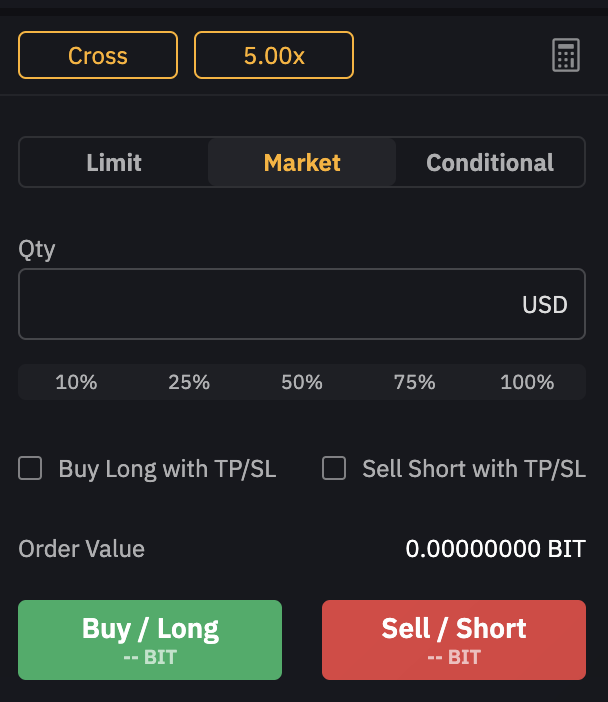The width and height of the screenshot is (608, 702).
Task: Open the calculator icon
Action: (566, 55)
